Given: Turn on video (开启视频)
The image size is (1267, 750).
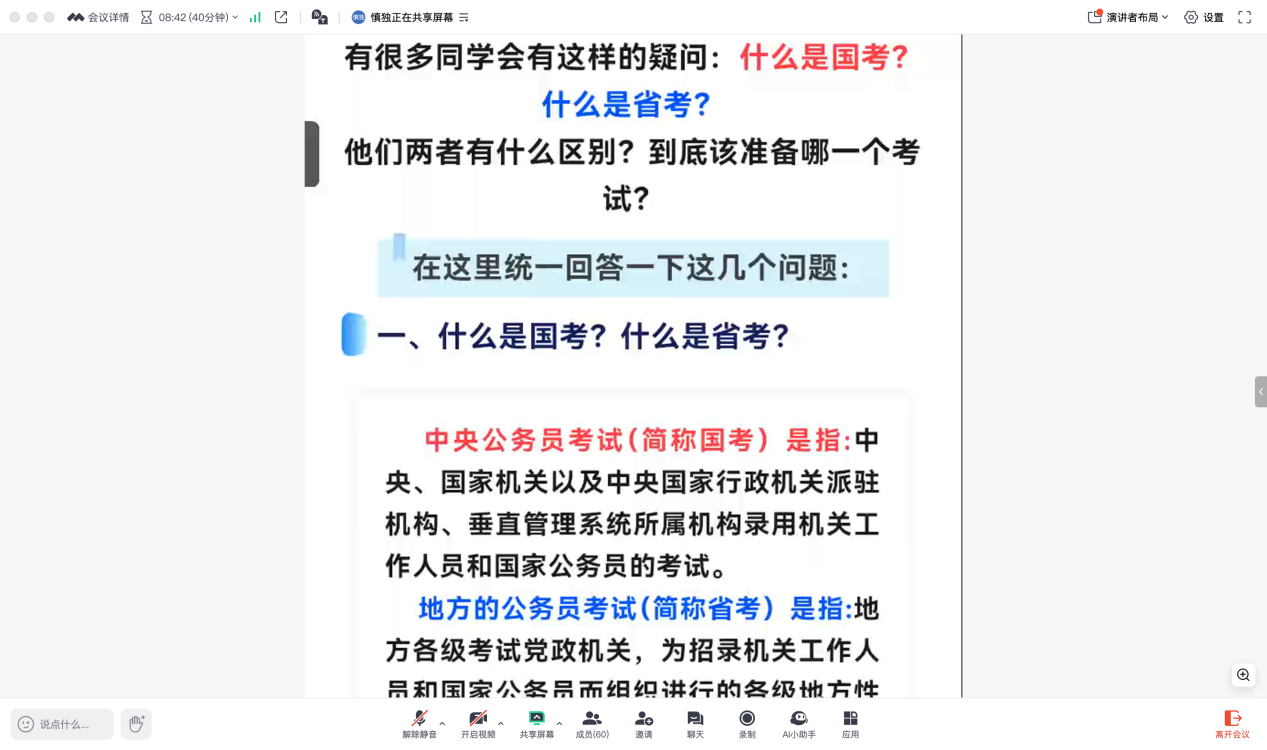Looking at the screenshot, I should click(478, 724).
